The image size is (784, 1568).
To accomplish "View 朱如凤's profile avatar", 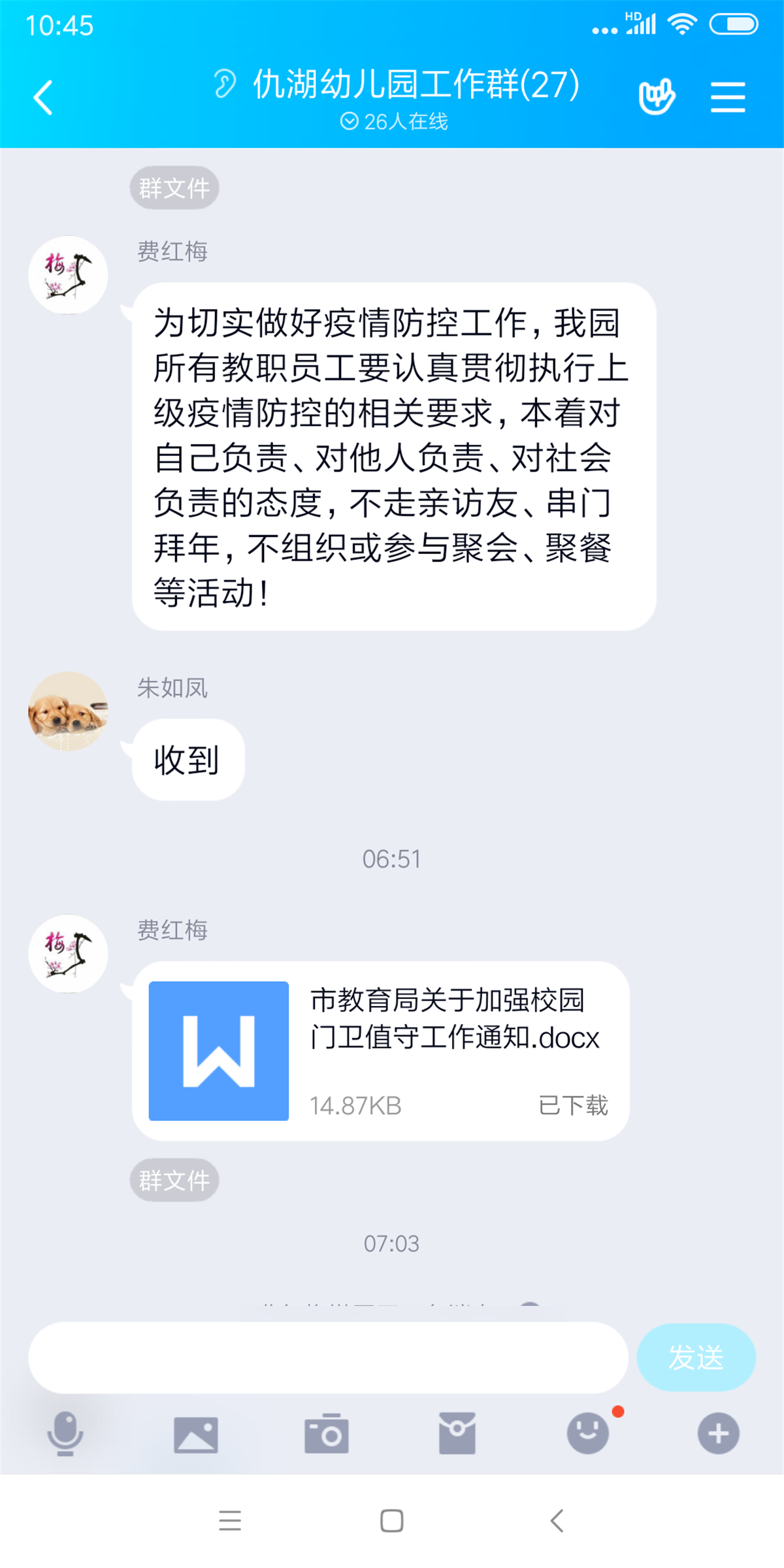I will pyautogui.click(x=68, y=711).
